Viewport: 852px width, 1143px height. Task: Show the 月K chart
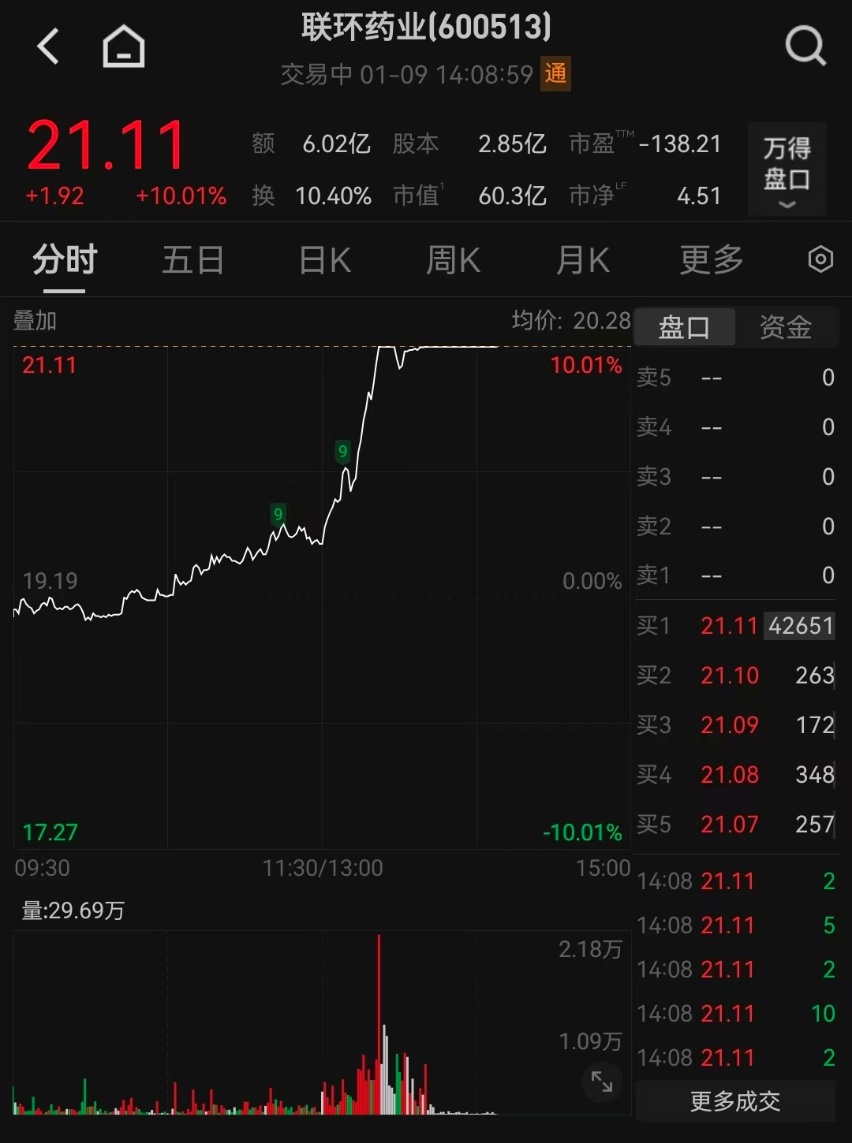[x=582, y=261]
